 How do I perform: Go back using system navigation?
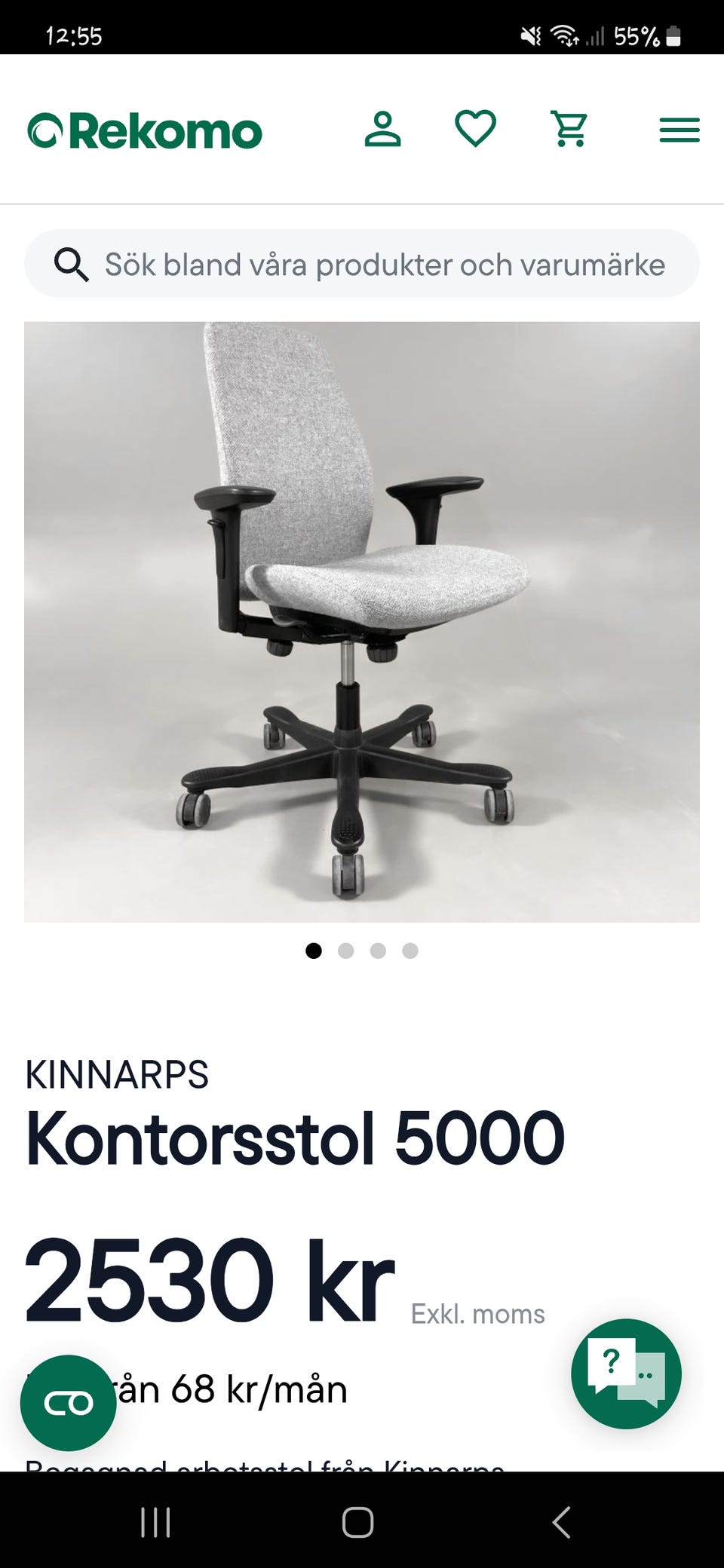(x=561, y=1522)
